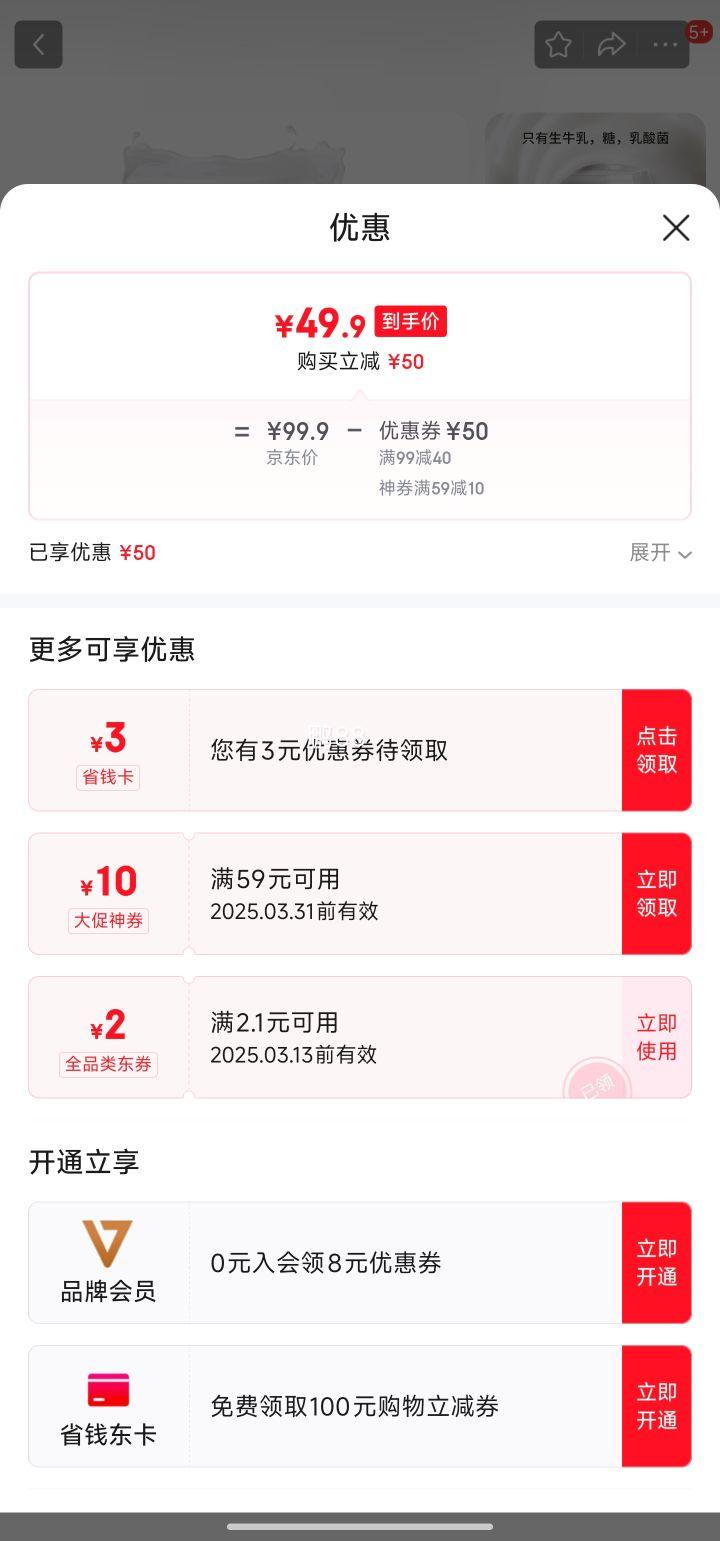
Task: Use the ¥2 全品类东券 via 立即使用
Action: click(657, 1037)
